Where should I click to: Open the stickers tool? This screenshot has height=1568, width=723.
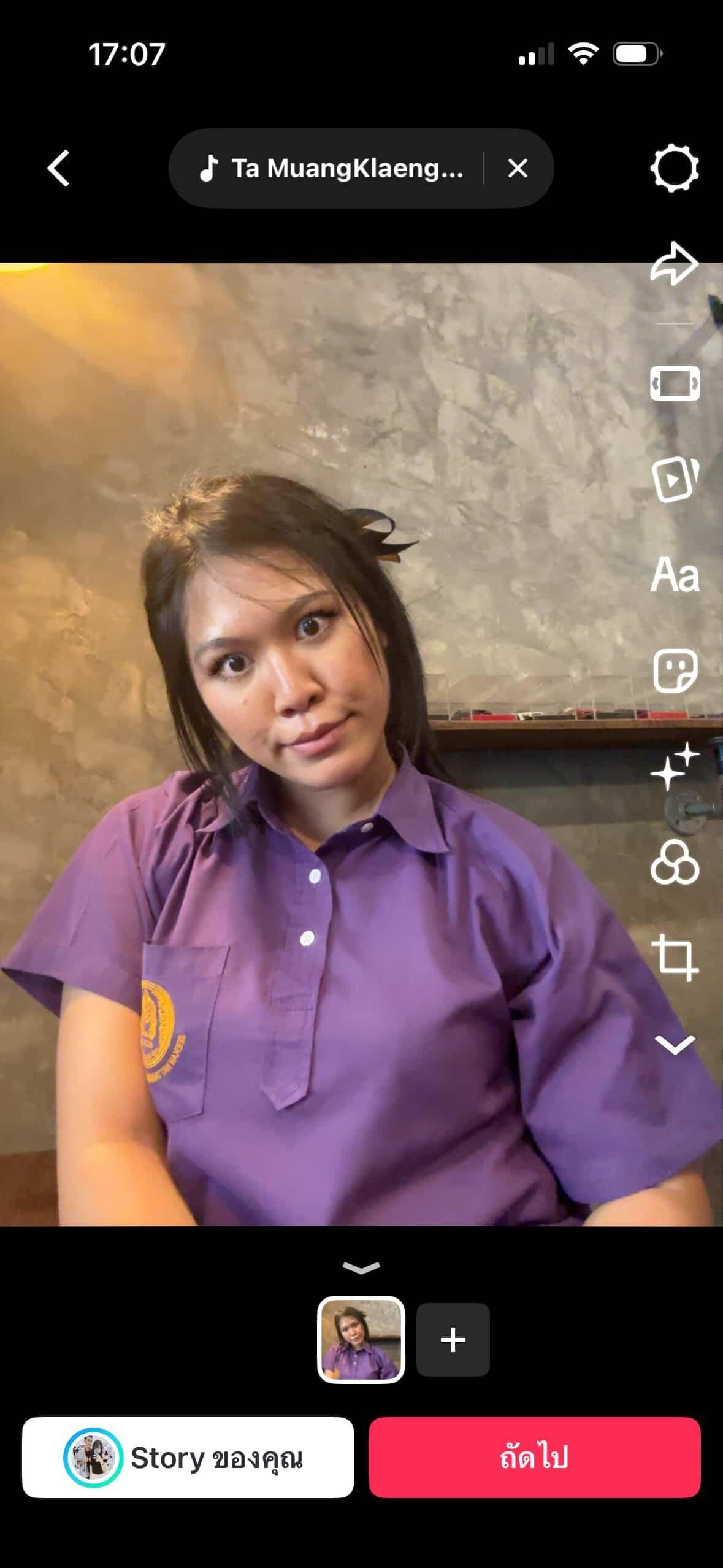coord(675,671)
